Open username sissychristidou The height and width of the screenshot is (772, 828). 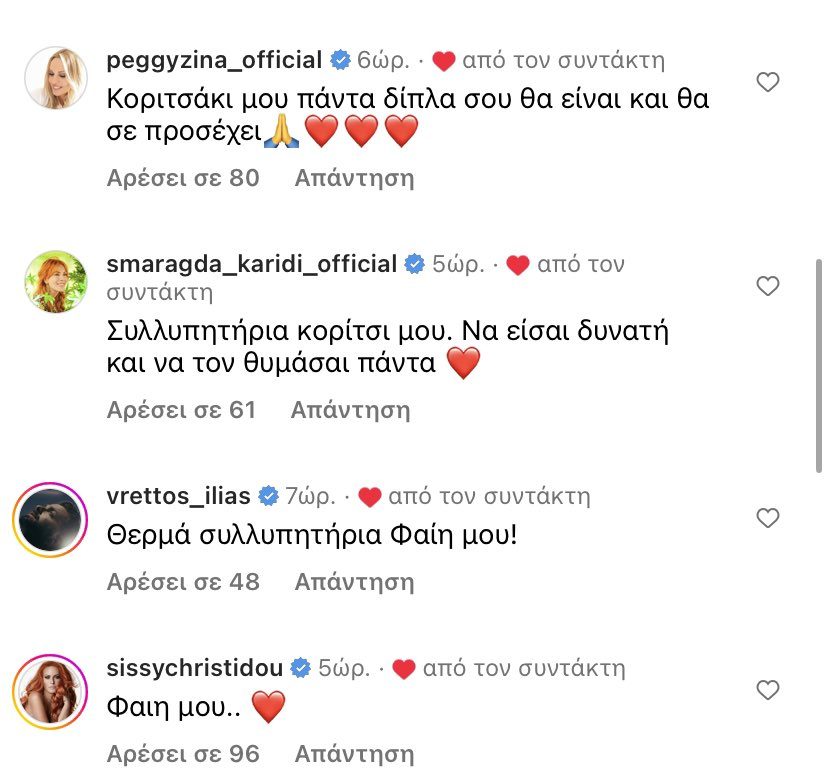pos(196,668)
